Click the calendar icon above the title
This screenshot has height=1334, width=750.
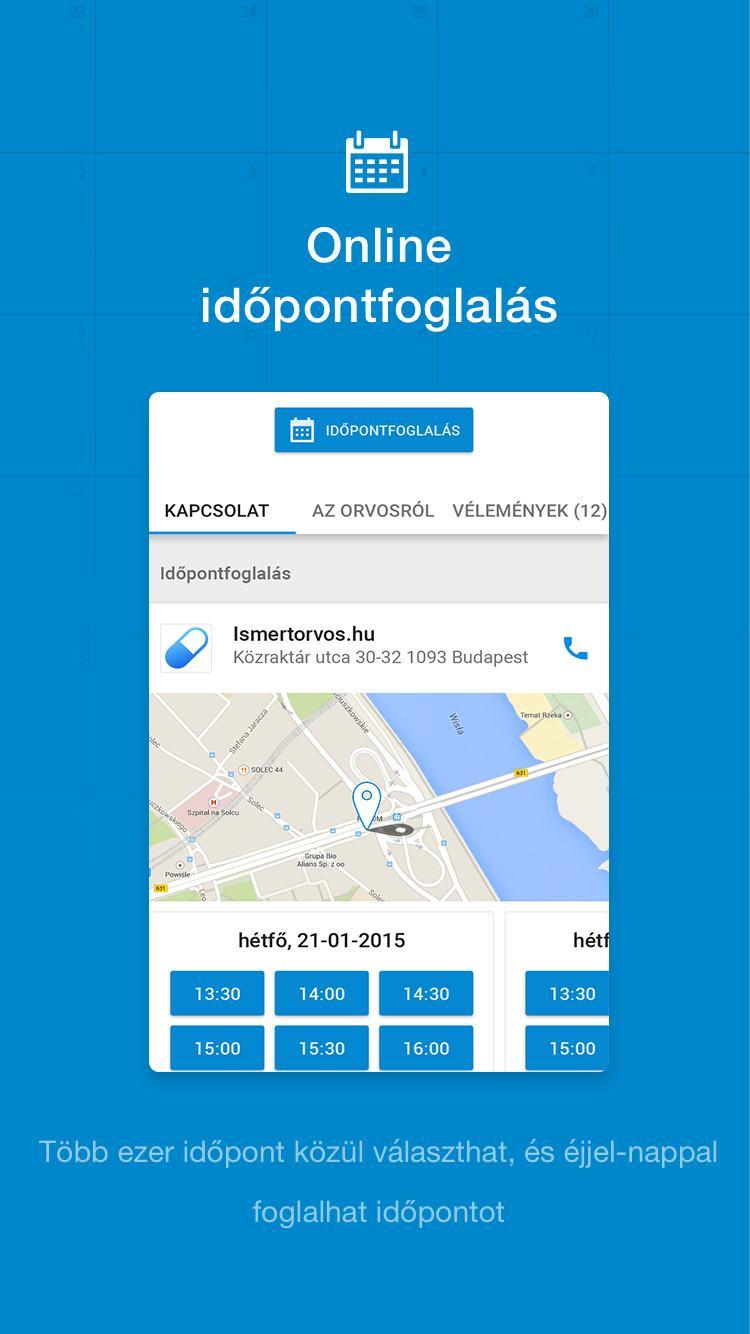[375, 162]
